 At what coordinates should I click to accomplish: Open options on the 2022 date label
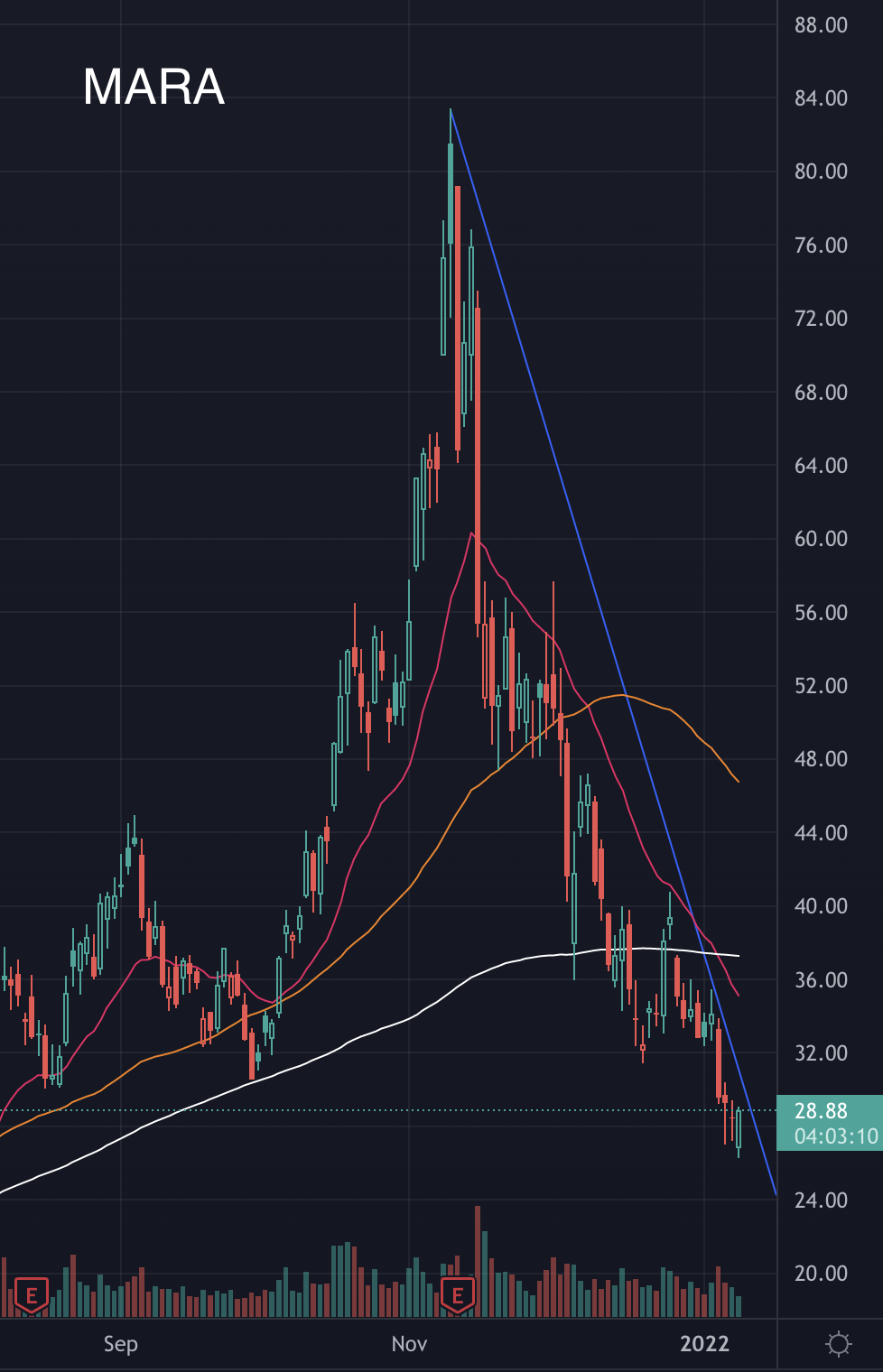(707, 1344)
